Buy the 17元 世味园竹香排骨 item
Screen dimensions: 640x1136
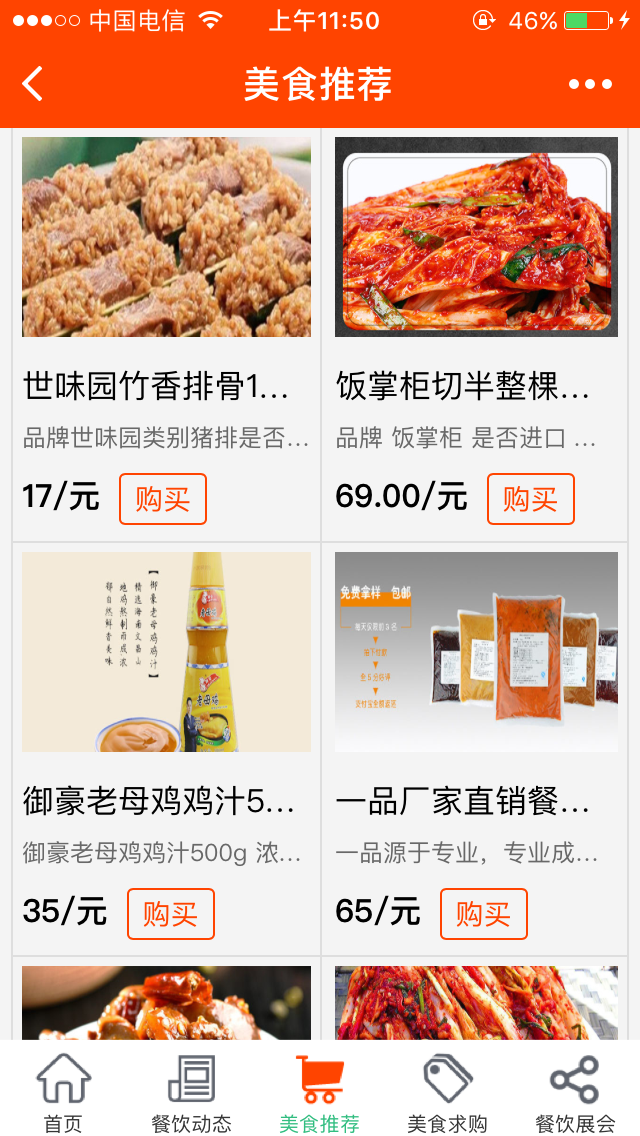pos(162,499)
